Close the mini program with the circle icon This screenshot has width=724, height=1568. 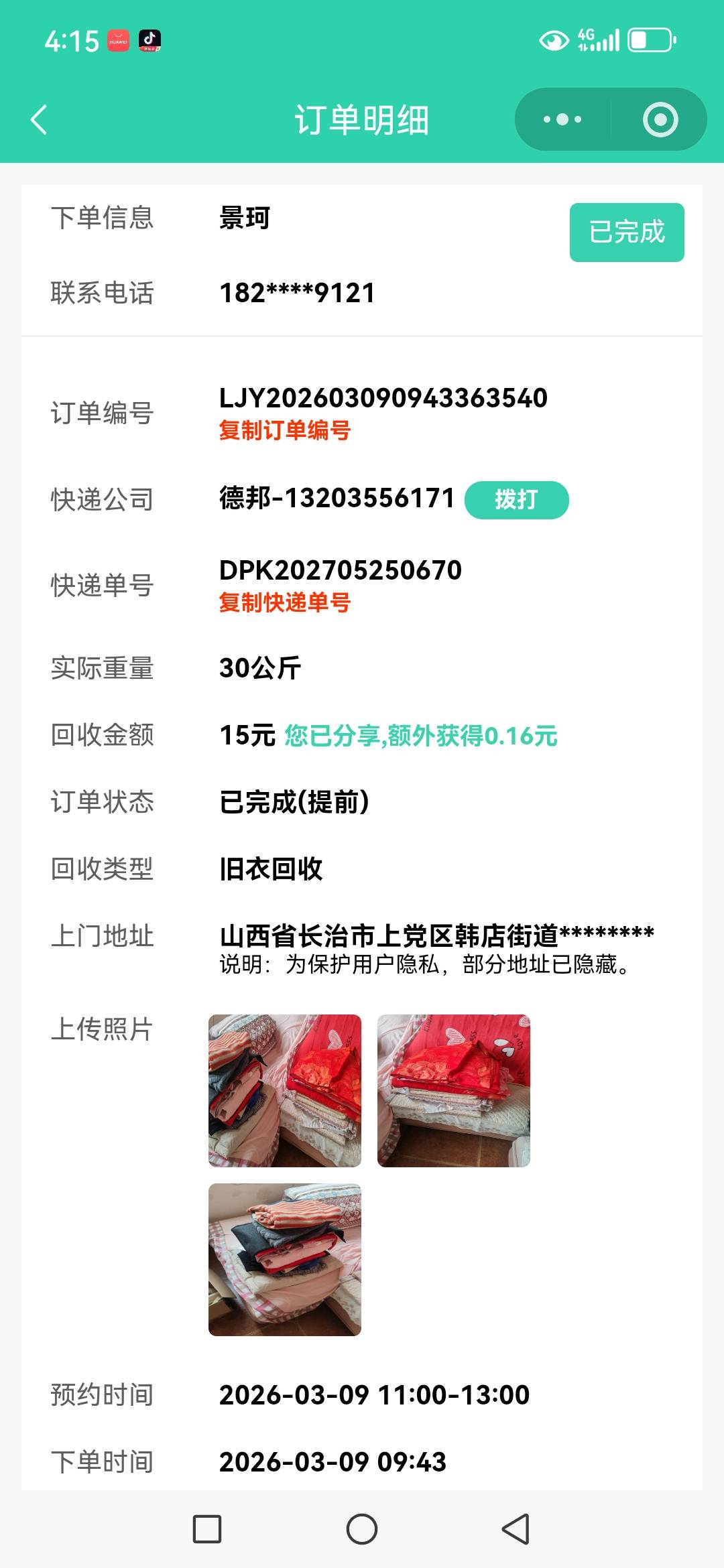tap(660, 120)
